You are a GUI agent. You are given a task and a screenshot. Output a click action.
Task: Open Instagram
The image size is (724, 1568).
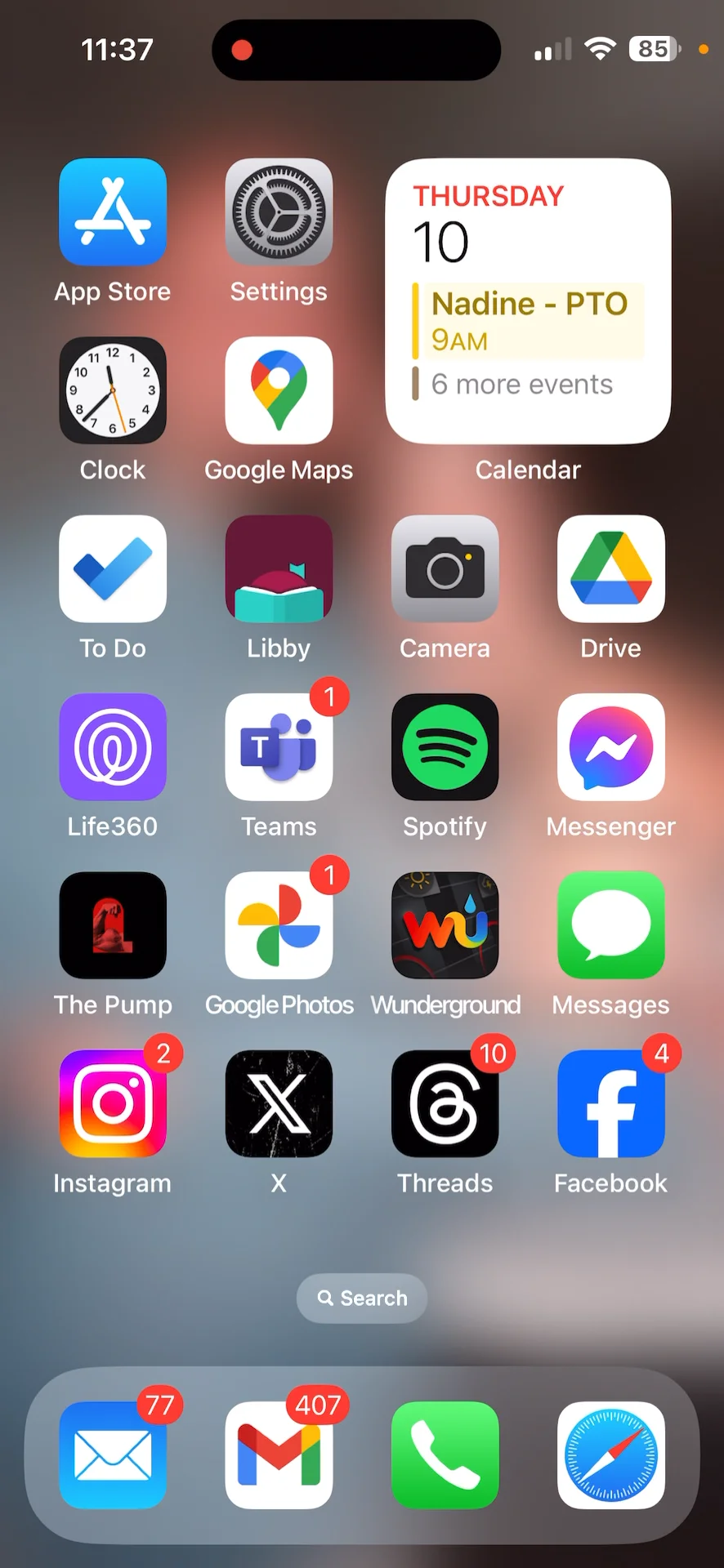point(113,1103)
